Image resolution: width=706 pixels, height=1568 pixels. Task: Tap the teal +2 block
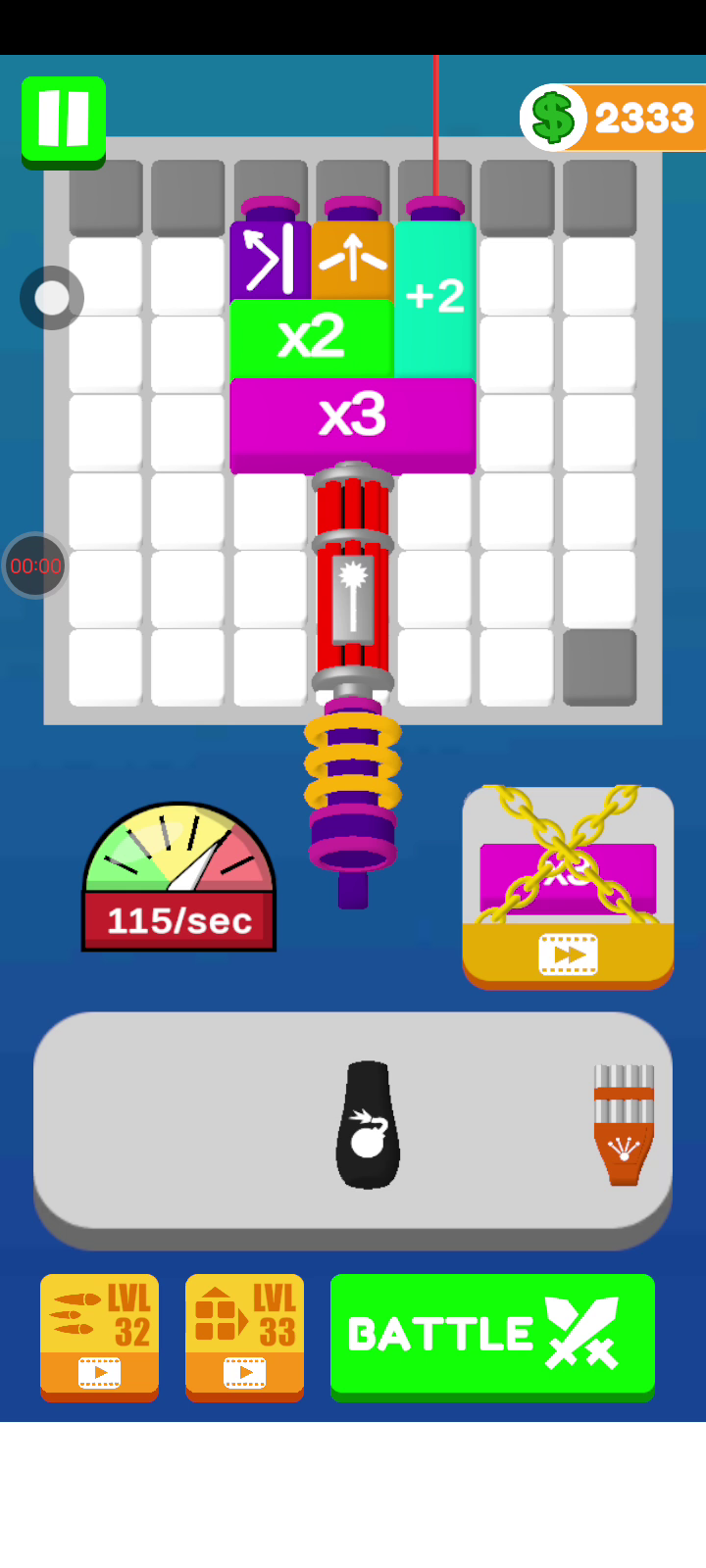coord(435,296)
